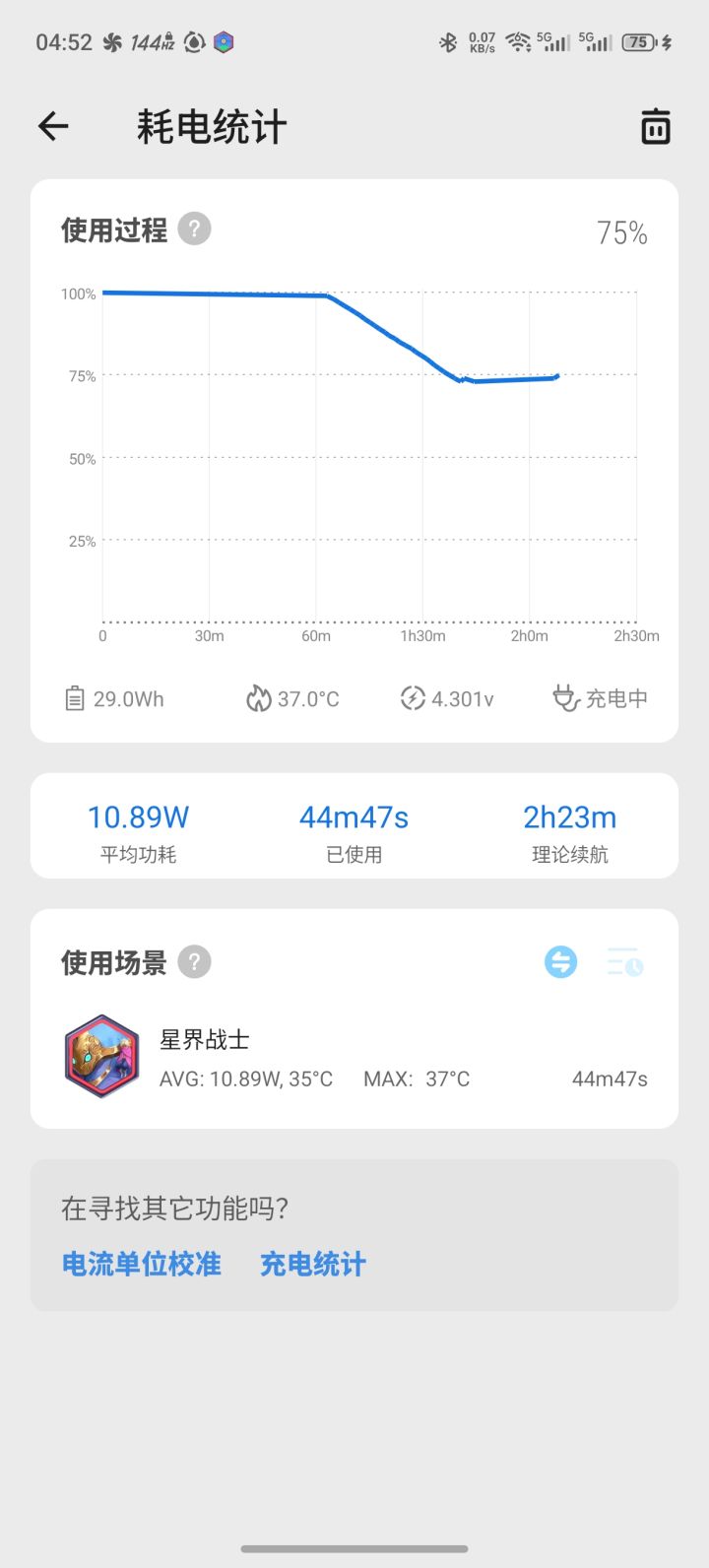Tap the blue swap view icon
The width and height of the screenshot is (709, 1568).
[561, 962]
